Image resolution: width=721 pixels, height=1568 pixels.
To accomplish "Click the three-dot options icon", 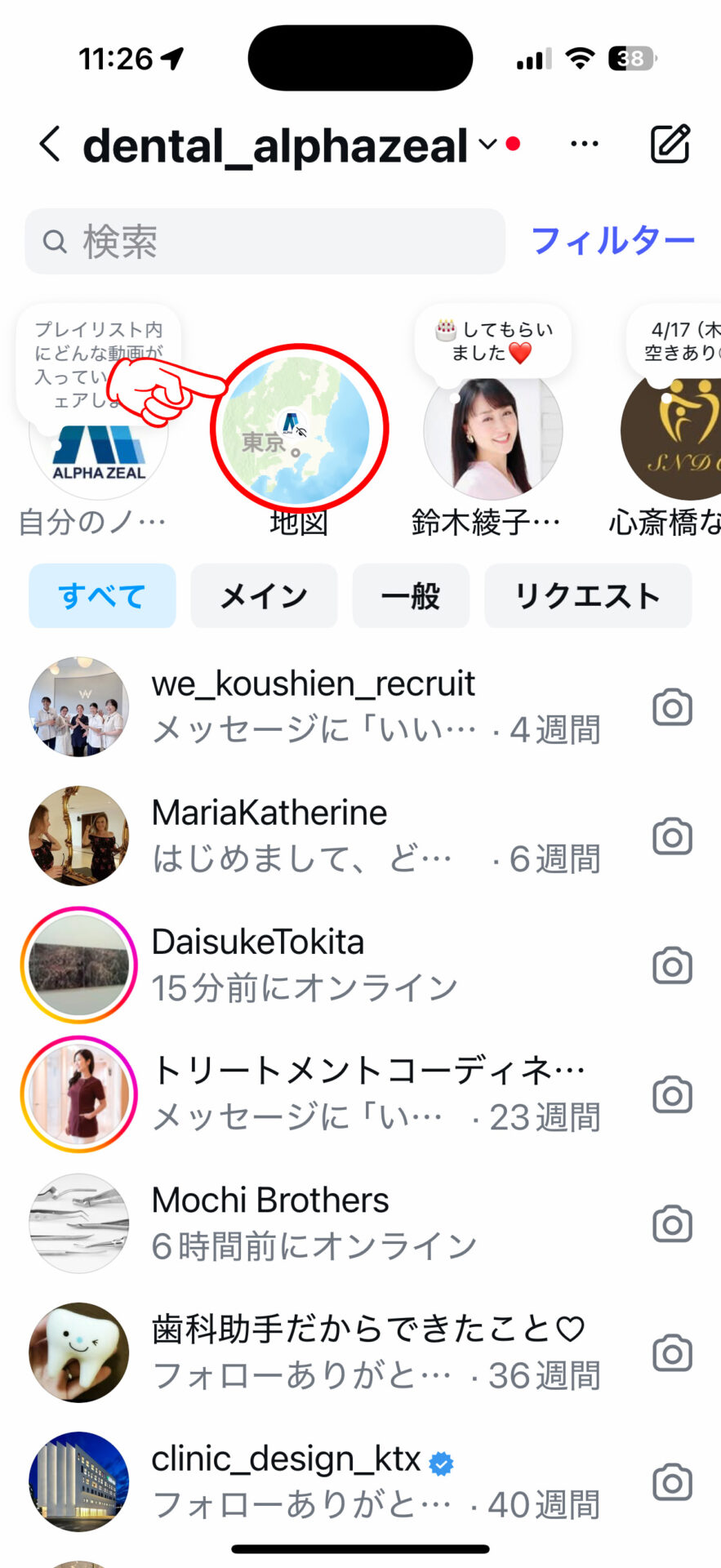I will (x=585, y=143).
